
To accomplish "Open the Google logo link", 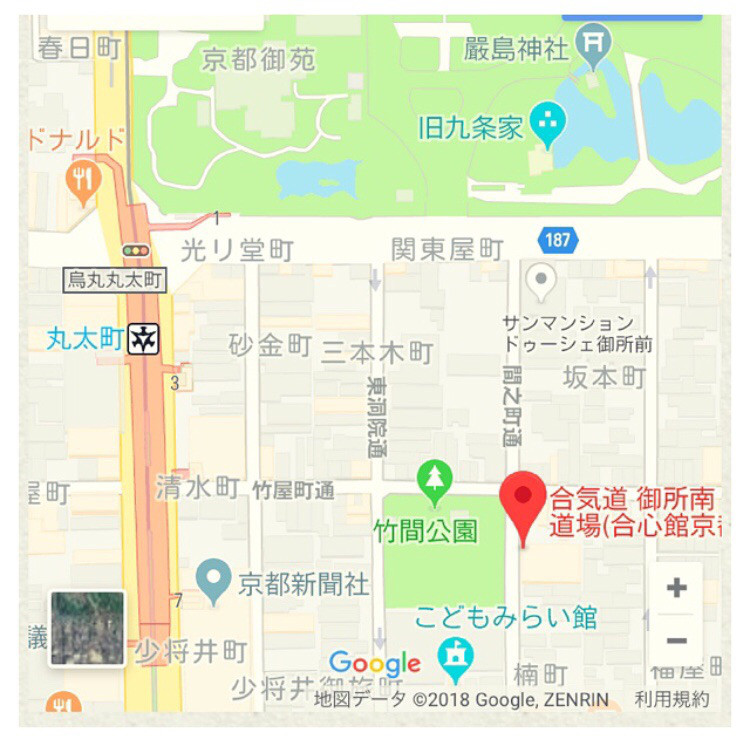I will point(374,663).
